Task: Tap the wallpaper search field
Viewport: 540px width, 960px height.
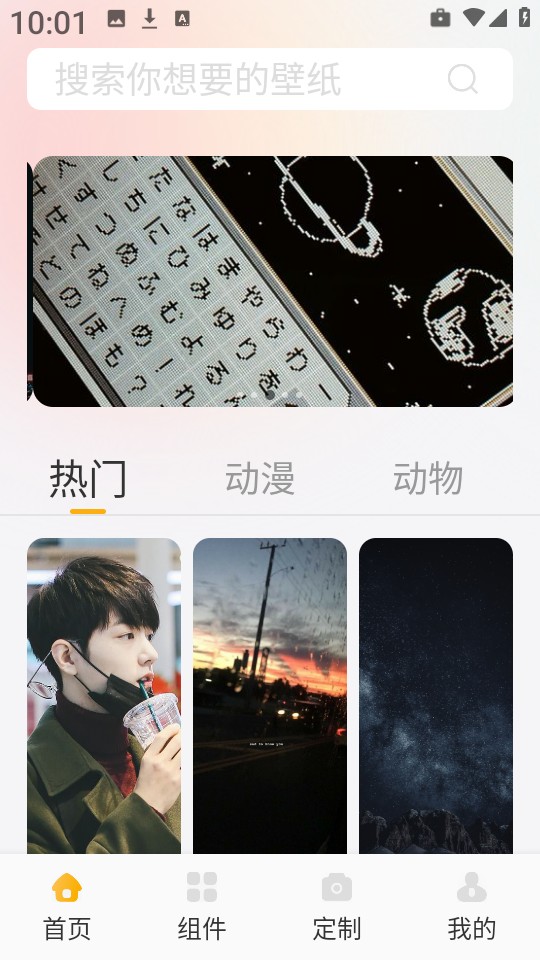Action: pos(269,79)
